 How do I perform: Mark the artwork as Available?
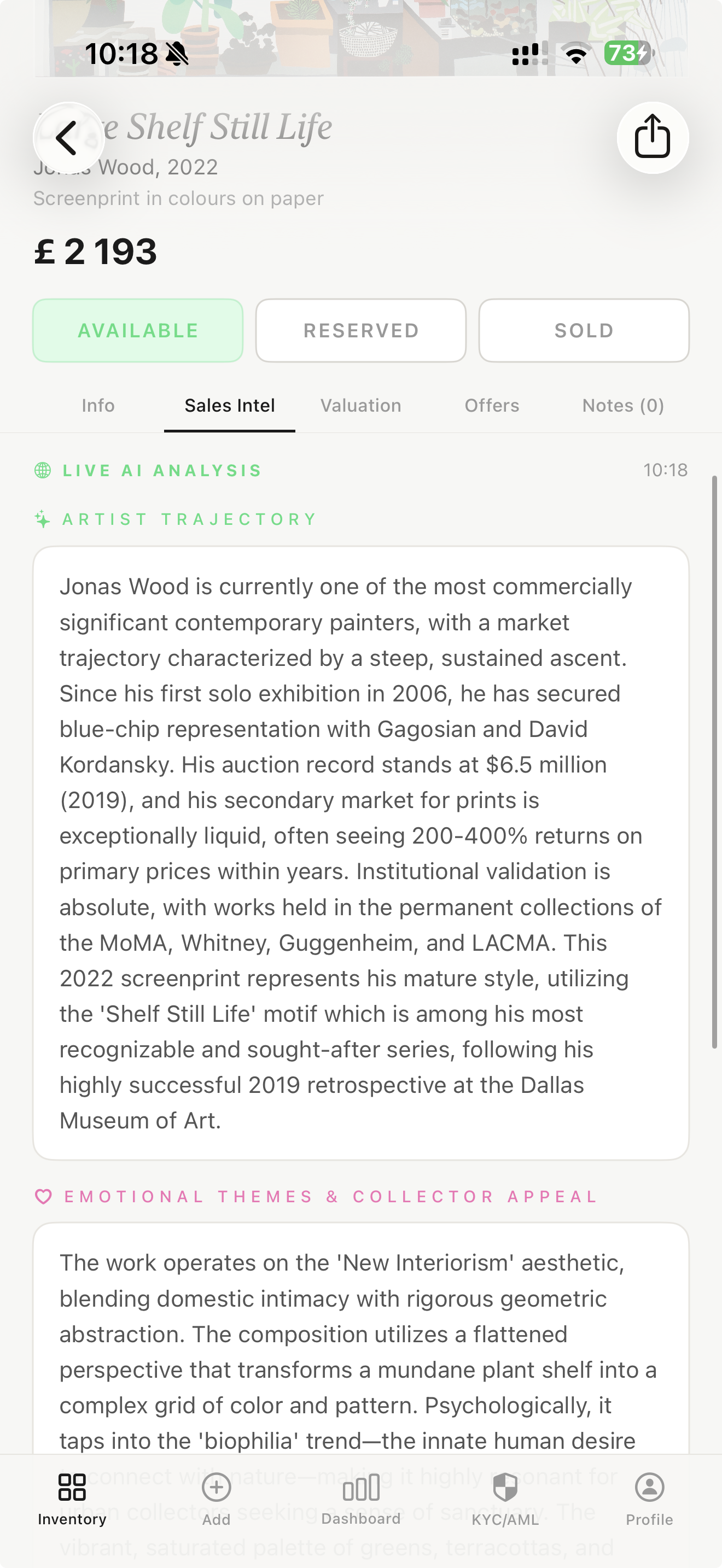[138, 331]
